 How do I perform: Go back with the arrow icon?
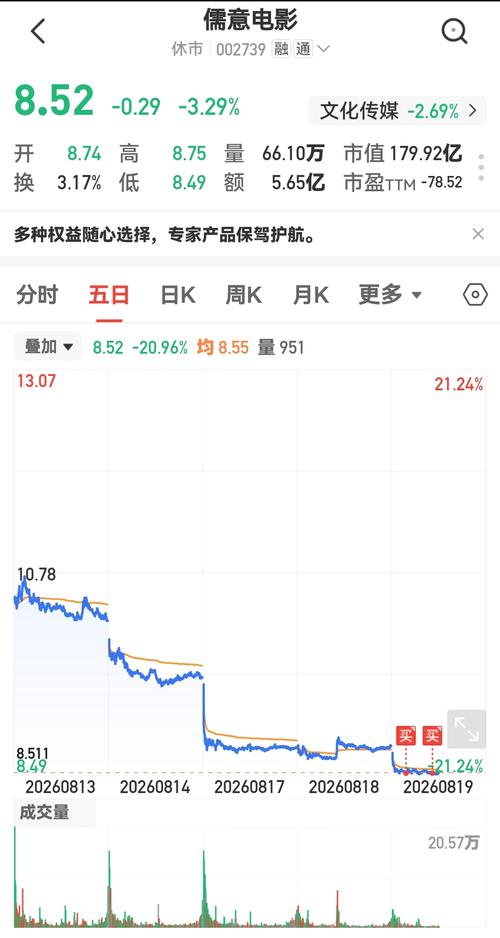point(38,31)
